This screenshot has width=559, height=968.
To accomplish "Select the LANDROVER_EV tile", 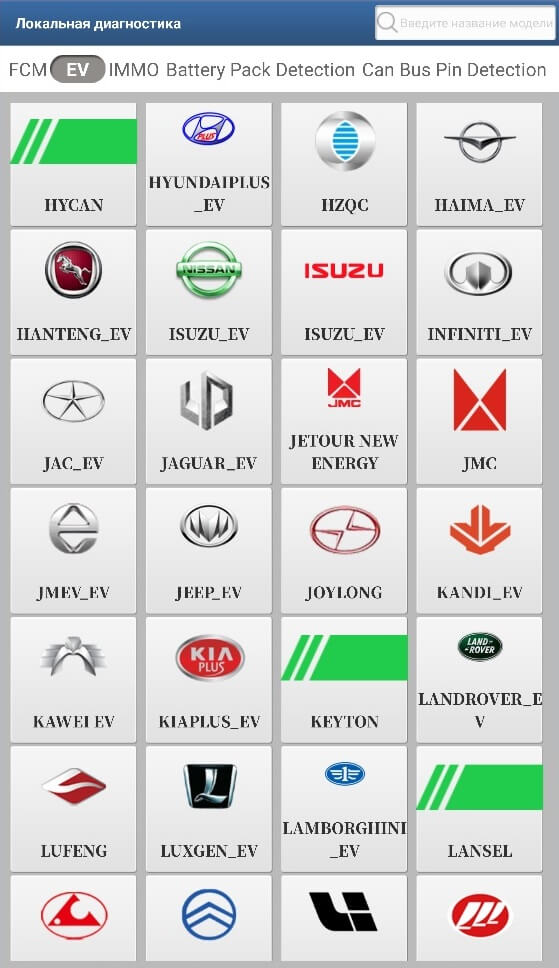I will 479,680.
